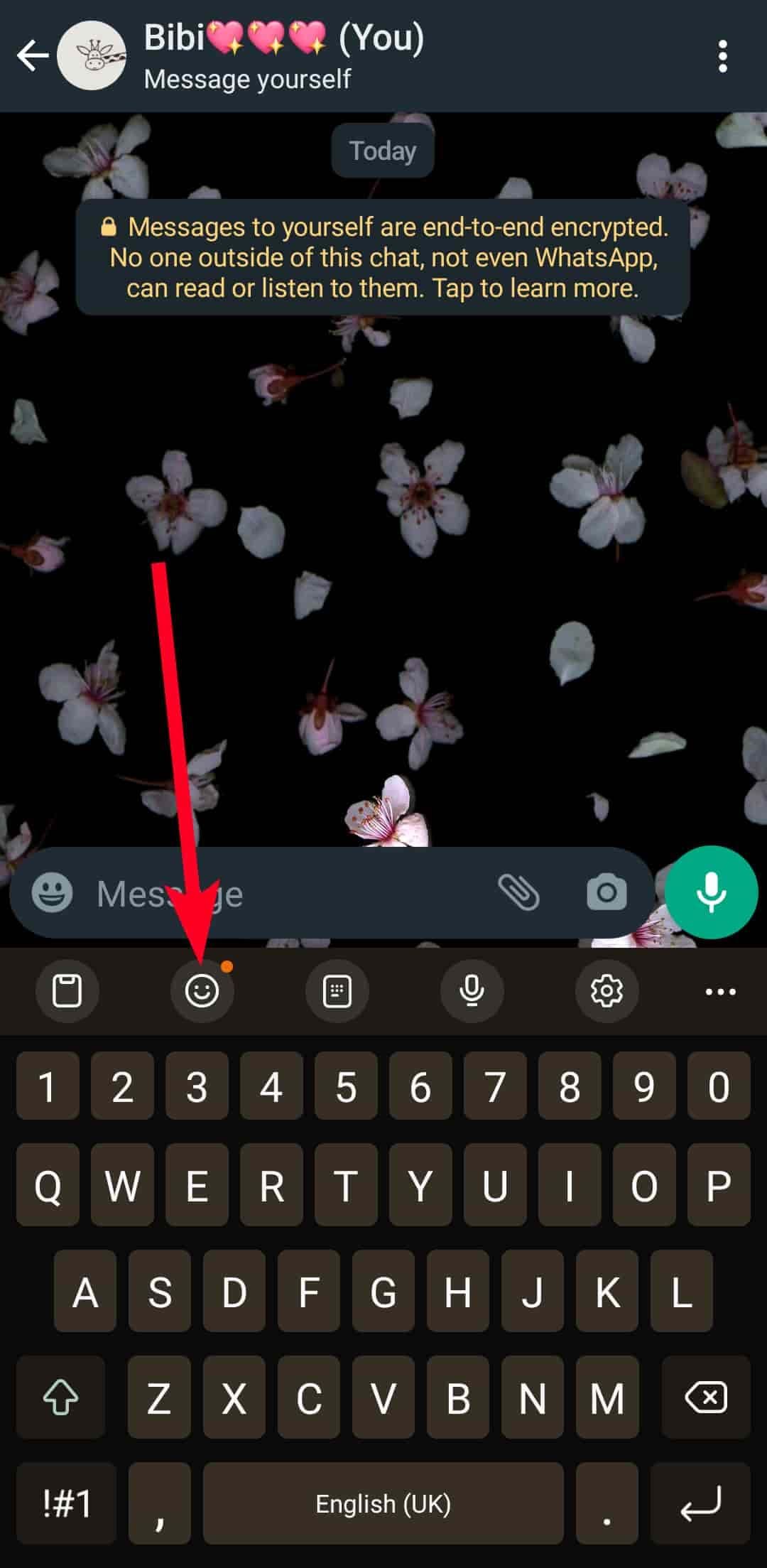The image size is (767, 1568).
Task: Switch keyboard layout mode
Action: tap(337, 990)
